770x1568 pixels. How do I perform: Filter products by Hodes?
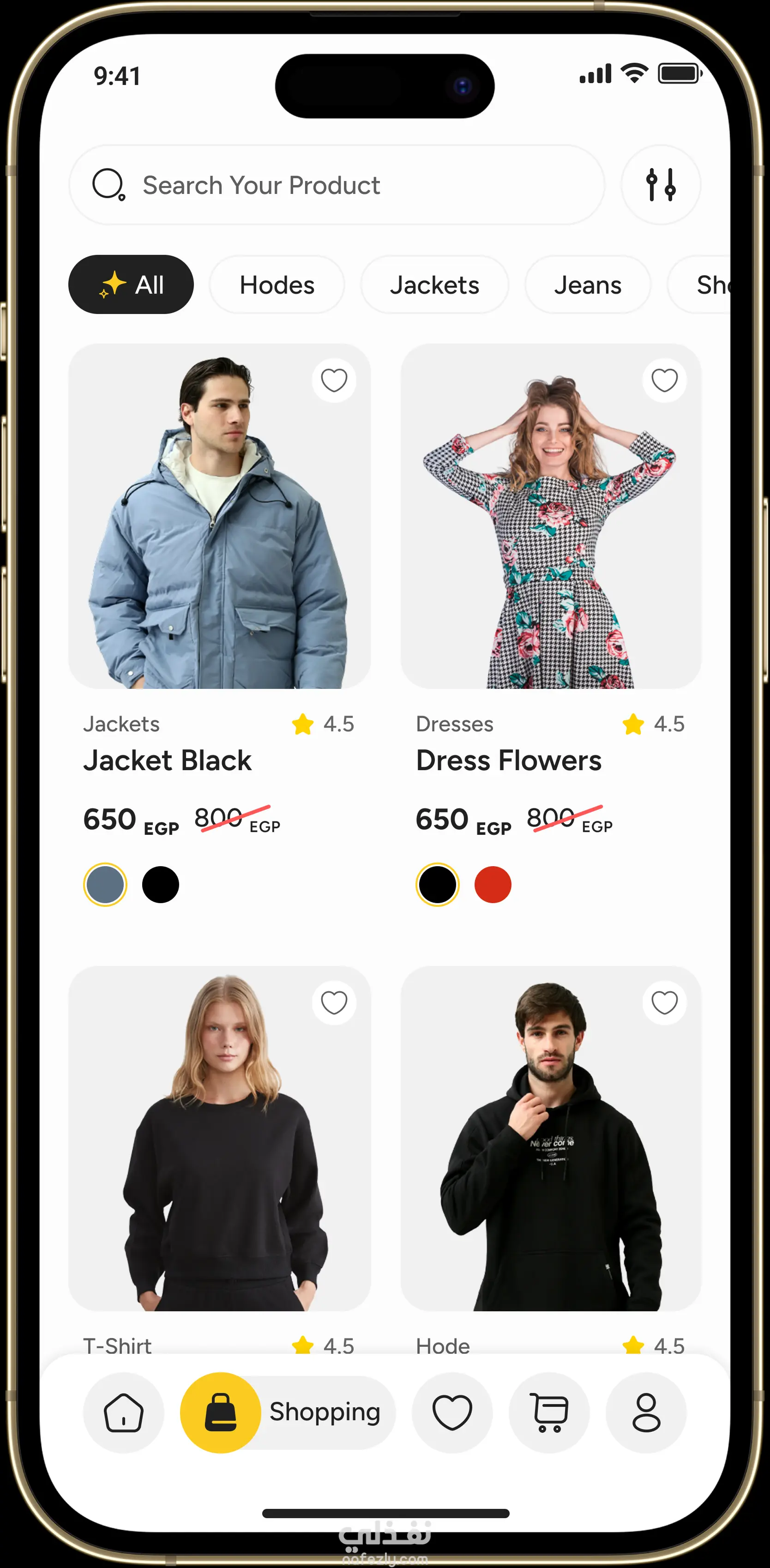click(x=277, y=285)
